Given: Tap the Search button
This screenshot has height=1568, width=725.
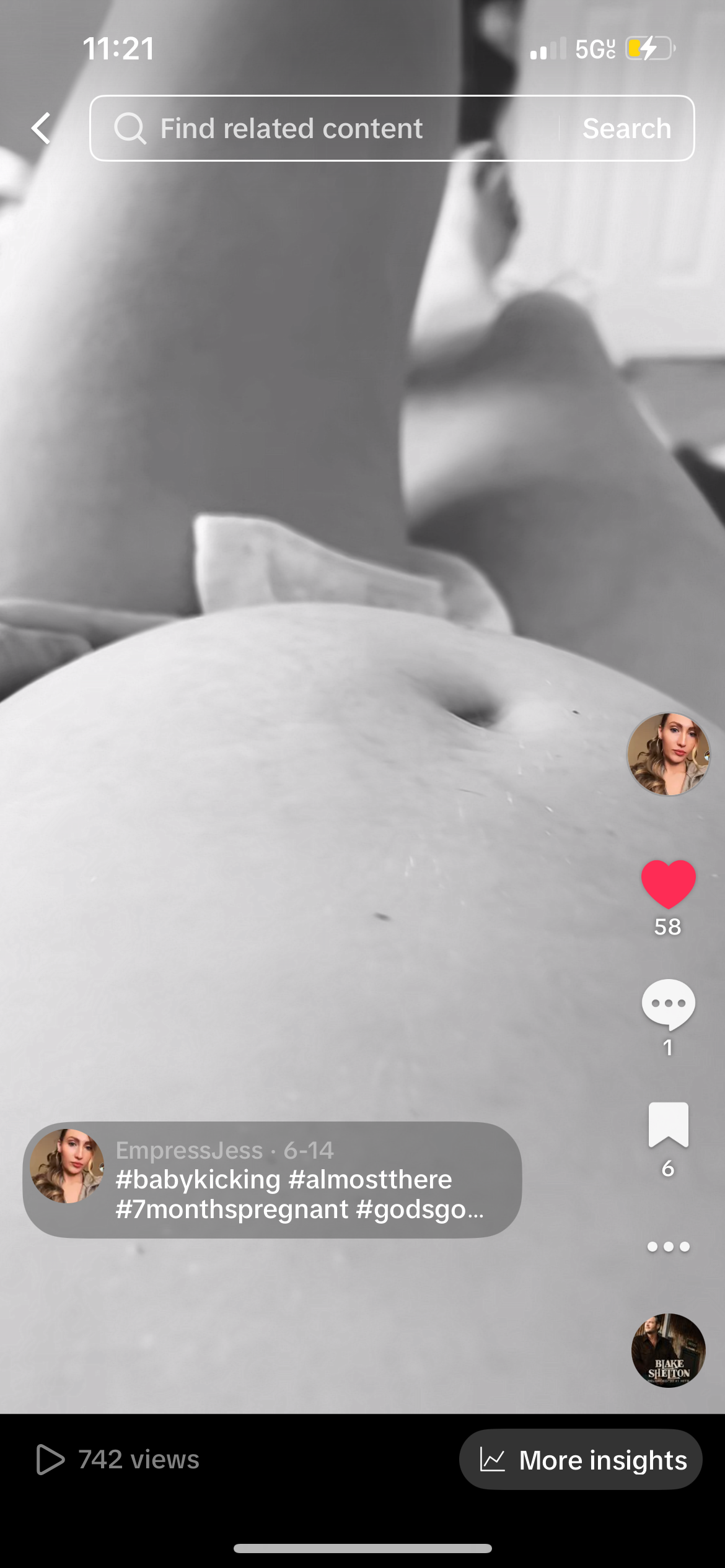Looking at the screenshot, I should pyautogui.click(x=626, y=128).
